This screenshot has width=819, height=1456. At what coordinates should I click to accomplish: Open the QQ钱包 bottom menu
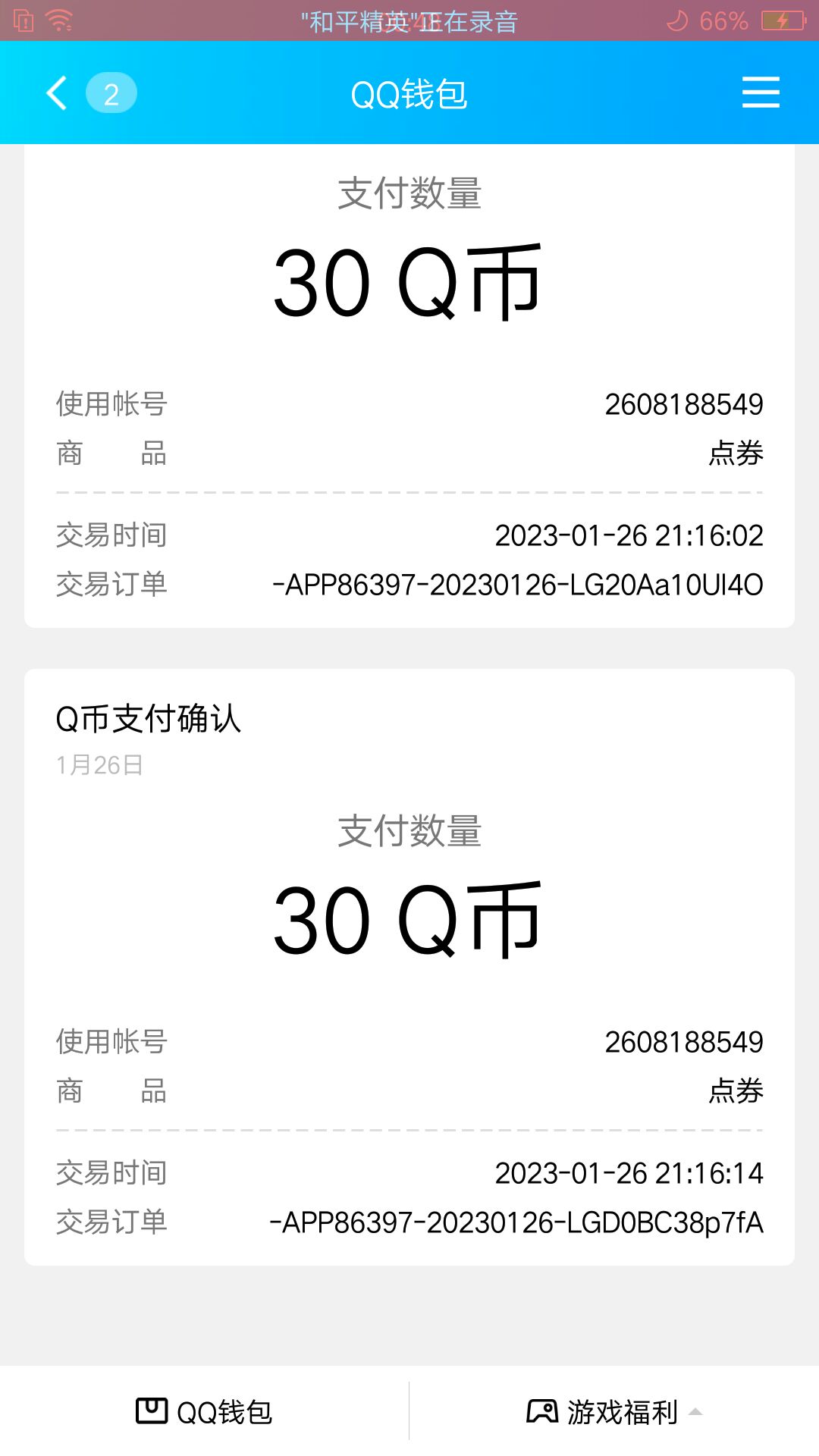coord(204,1412)
